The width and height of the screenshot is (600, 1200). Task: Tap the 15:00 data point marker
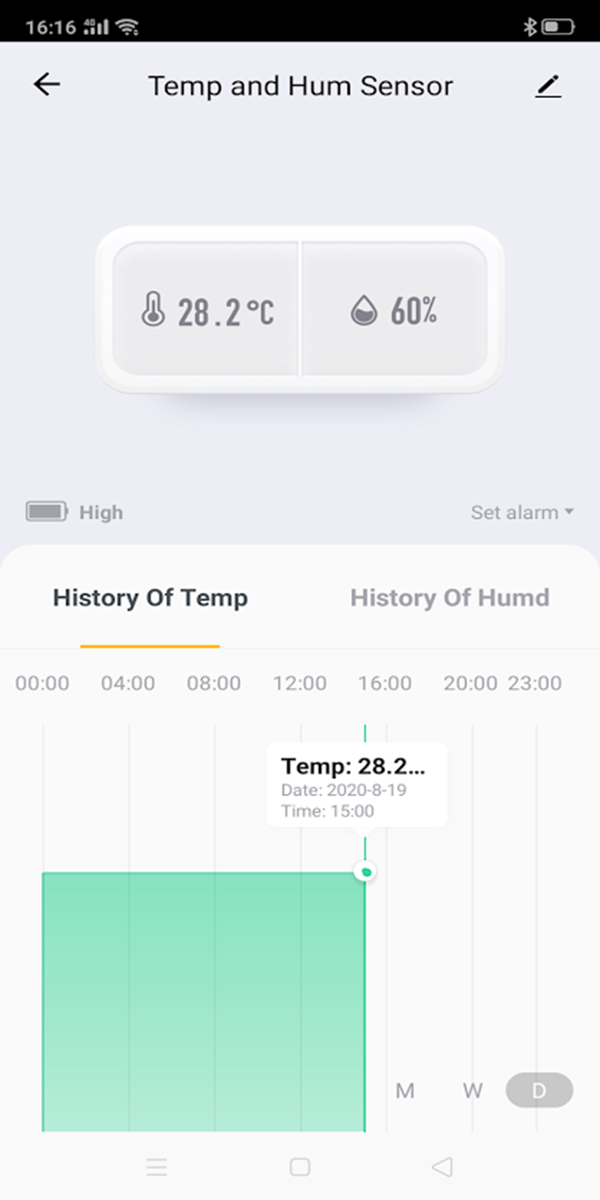pyautogui.click(x=366, y=872)
